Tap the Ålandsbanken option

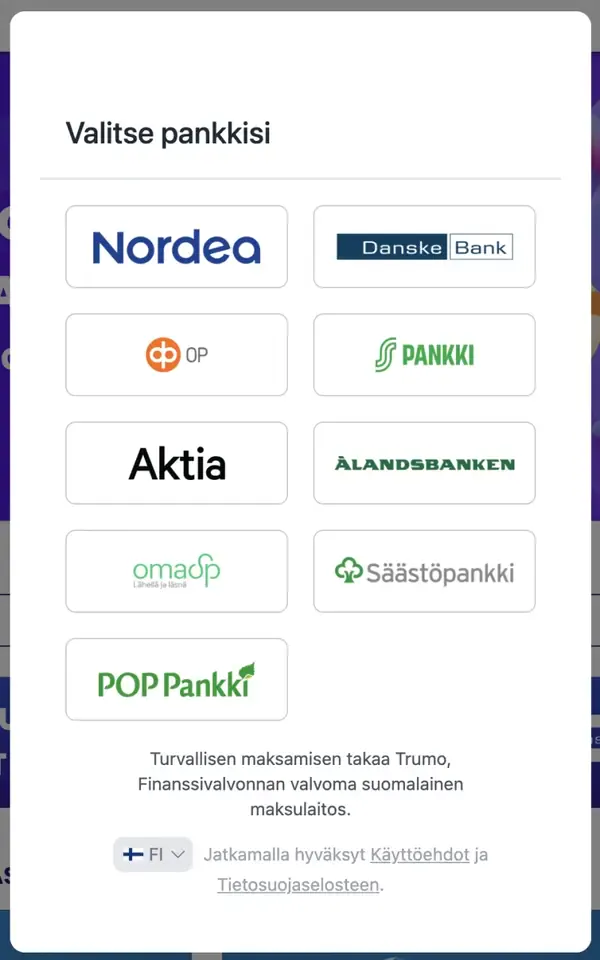click(424, 463)
